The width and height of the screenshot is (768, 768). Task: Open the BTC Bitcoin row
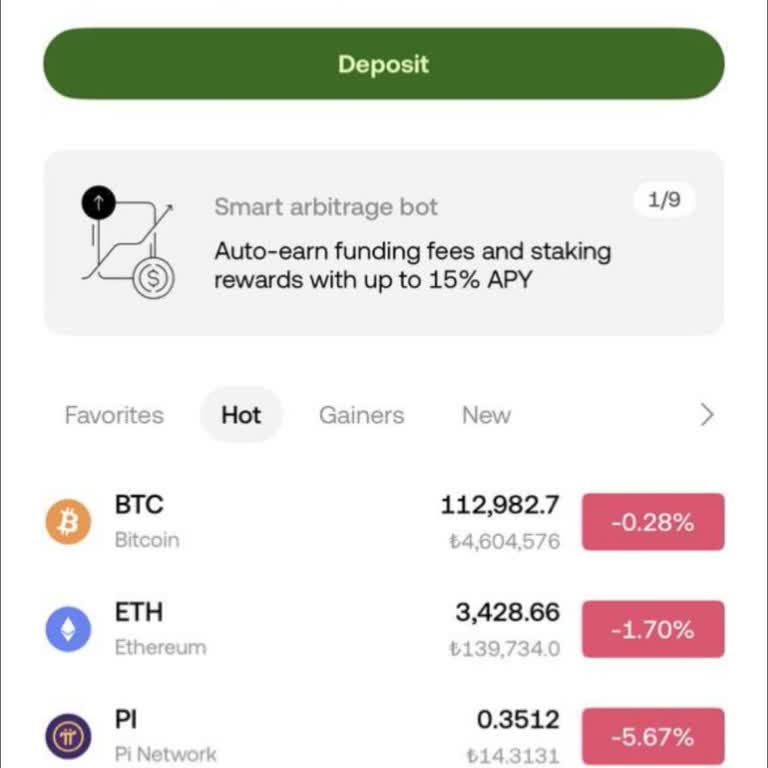(300, 522)
